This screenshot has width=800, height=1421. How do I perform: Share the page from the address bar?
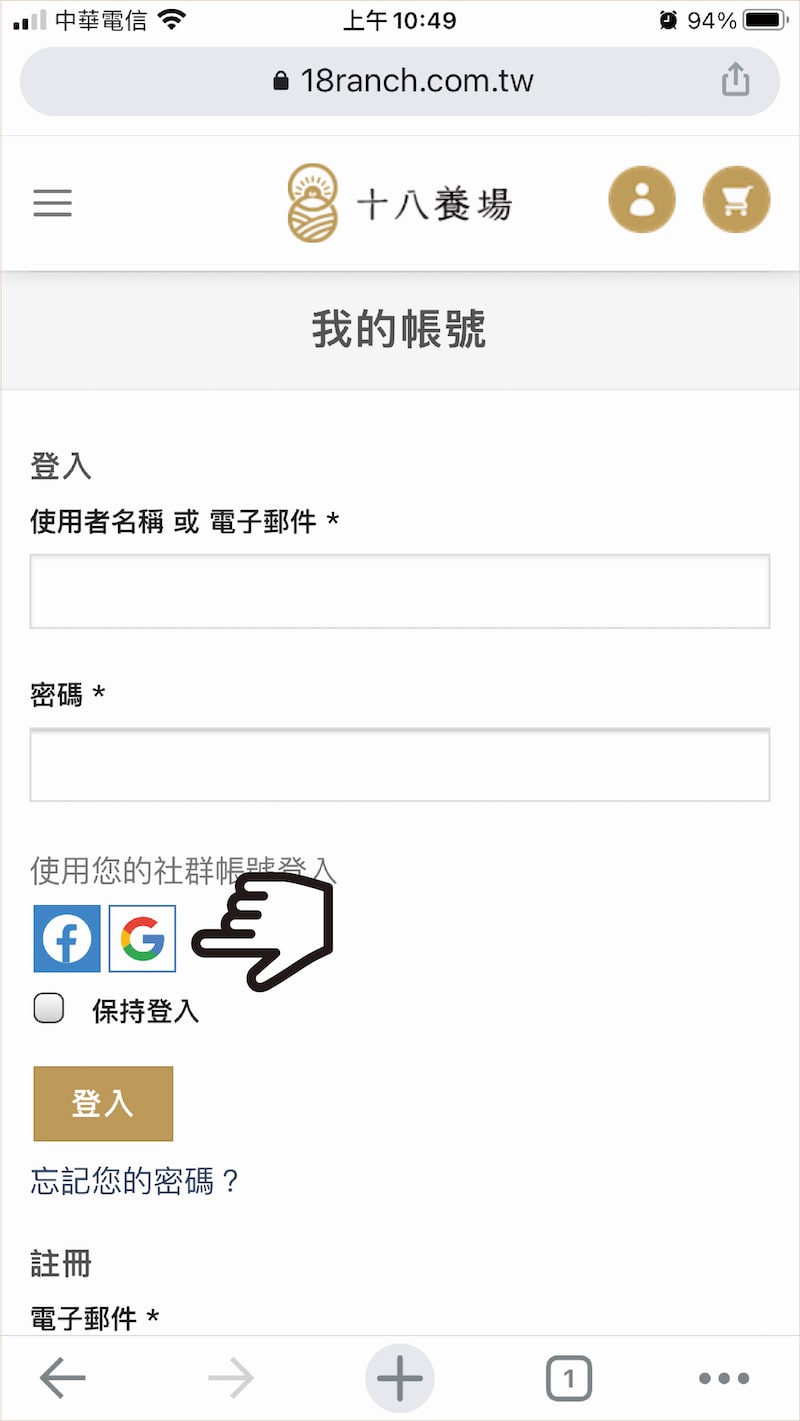point(735,80)
